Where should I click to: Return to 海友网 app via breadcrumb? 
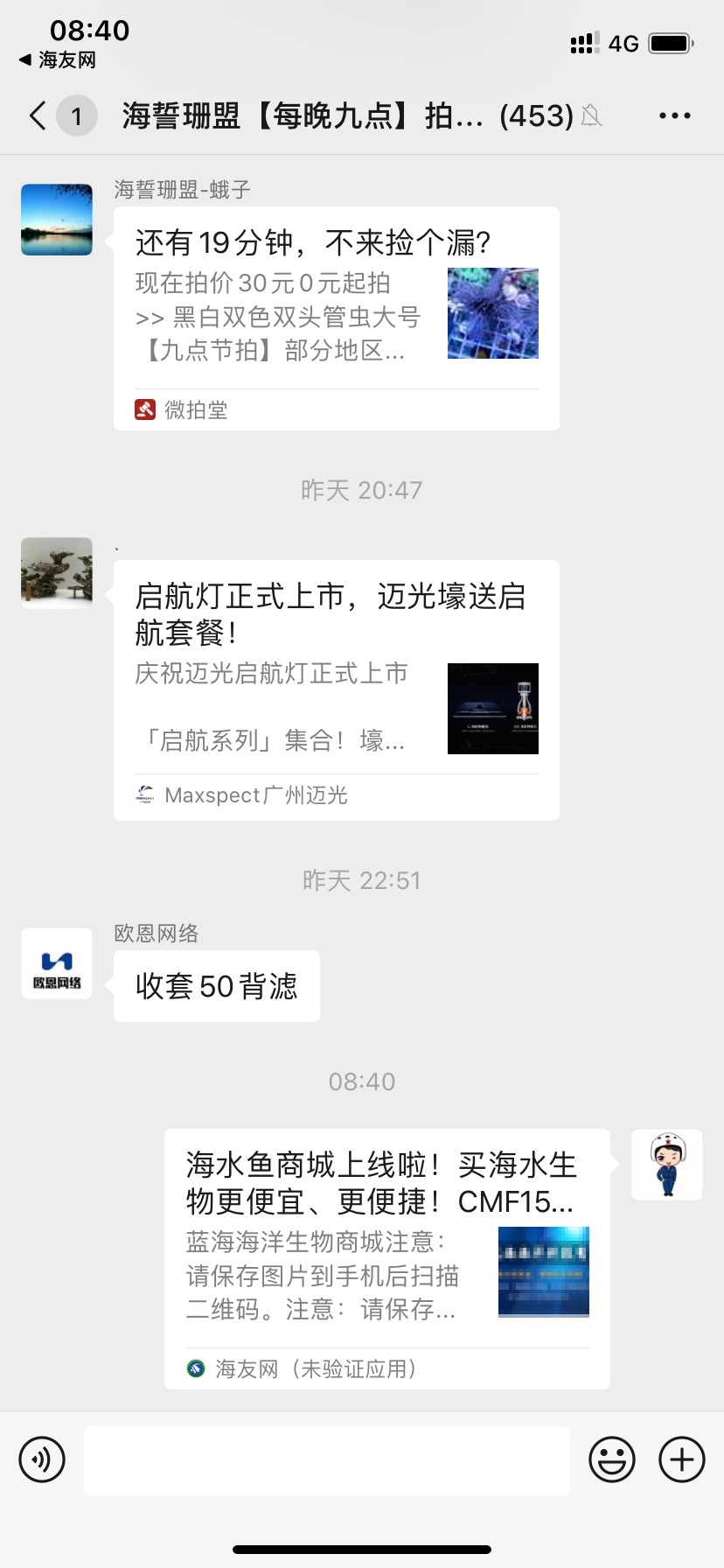58,60
